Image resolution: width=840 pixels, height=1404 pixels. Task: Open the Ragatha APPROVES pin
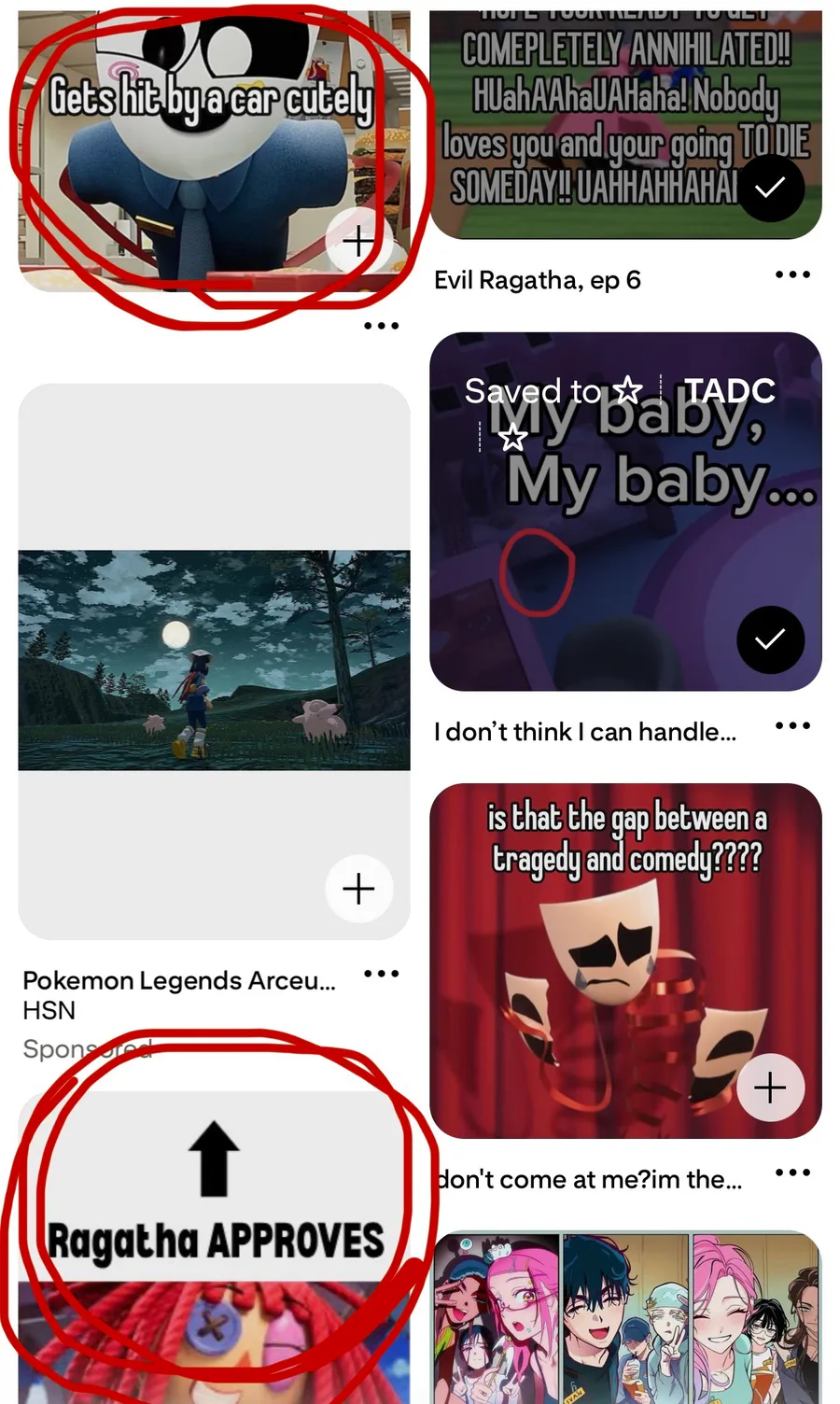coord(214,1248)
